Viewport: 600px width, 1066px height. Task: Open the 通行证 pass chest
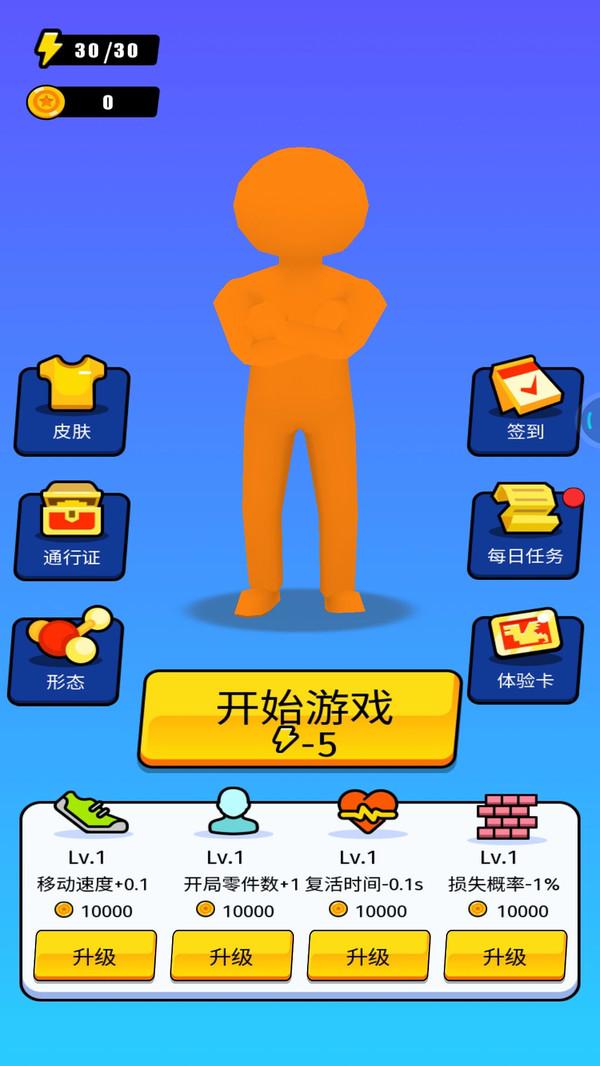pos(72,534)
